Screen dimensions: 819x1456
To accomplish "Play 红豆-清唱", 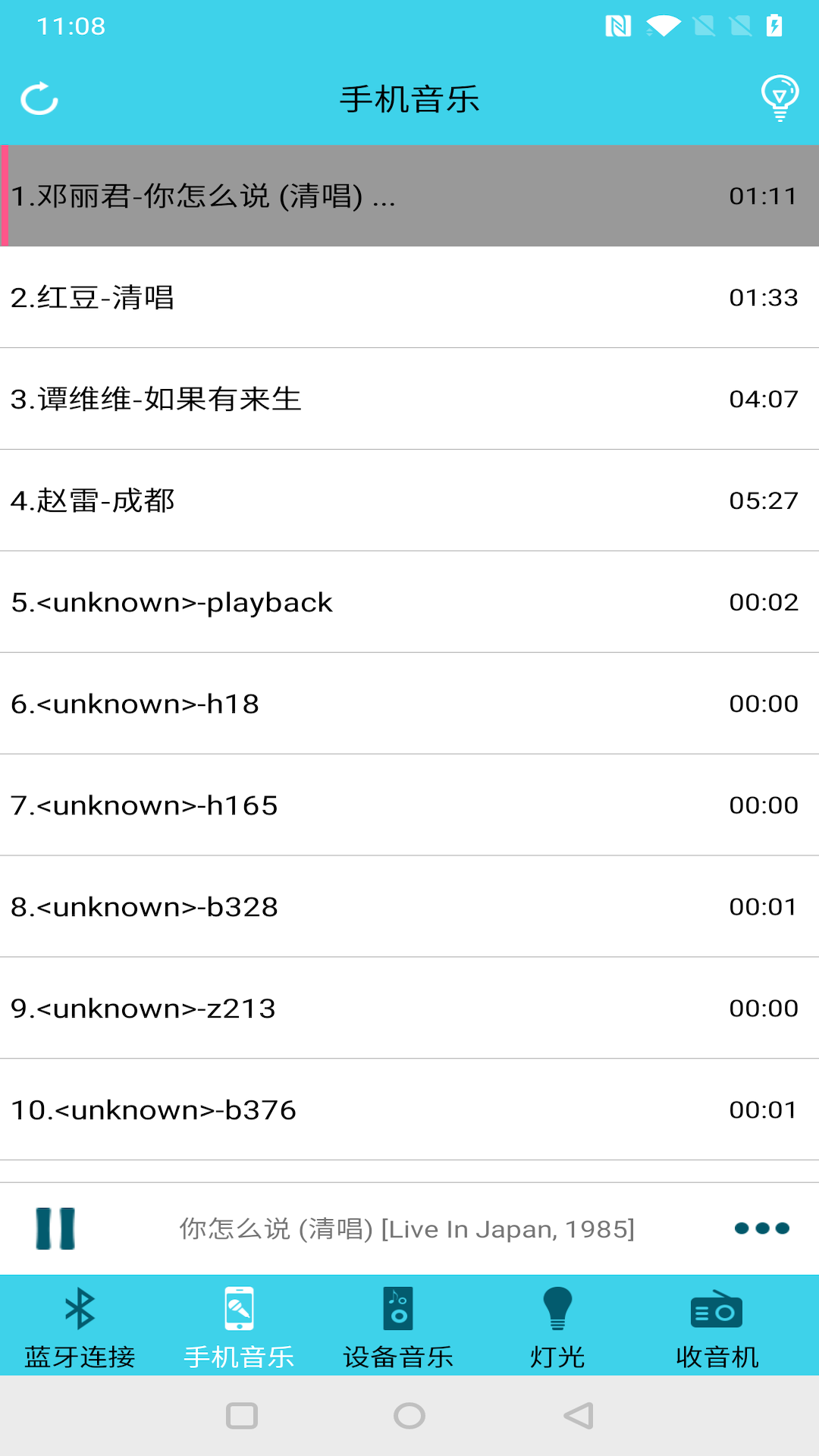I will 409,298.
